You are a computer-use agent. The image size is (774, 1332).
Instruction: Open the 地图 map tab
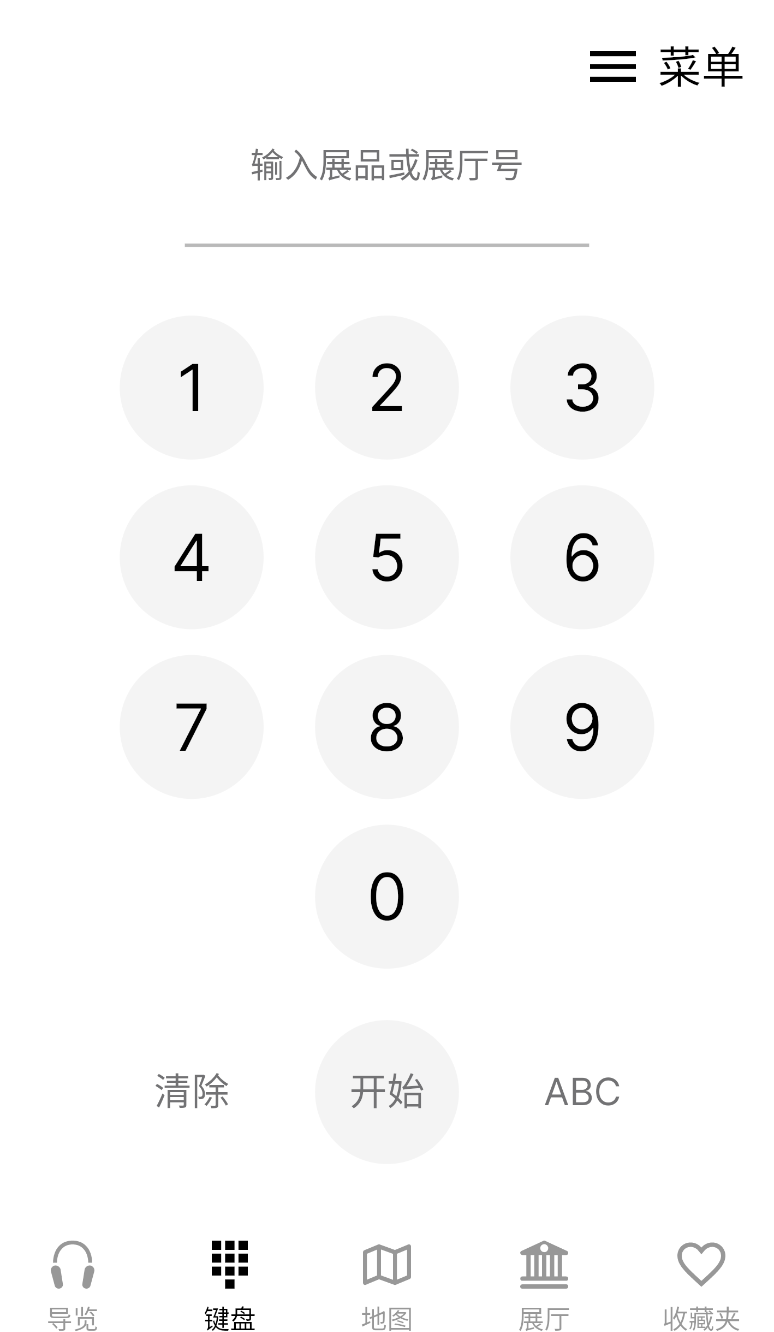pos(387,1285)
